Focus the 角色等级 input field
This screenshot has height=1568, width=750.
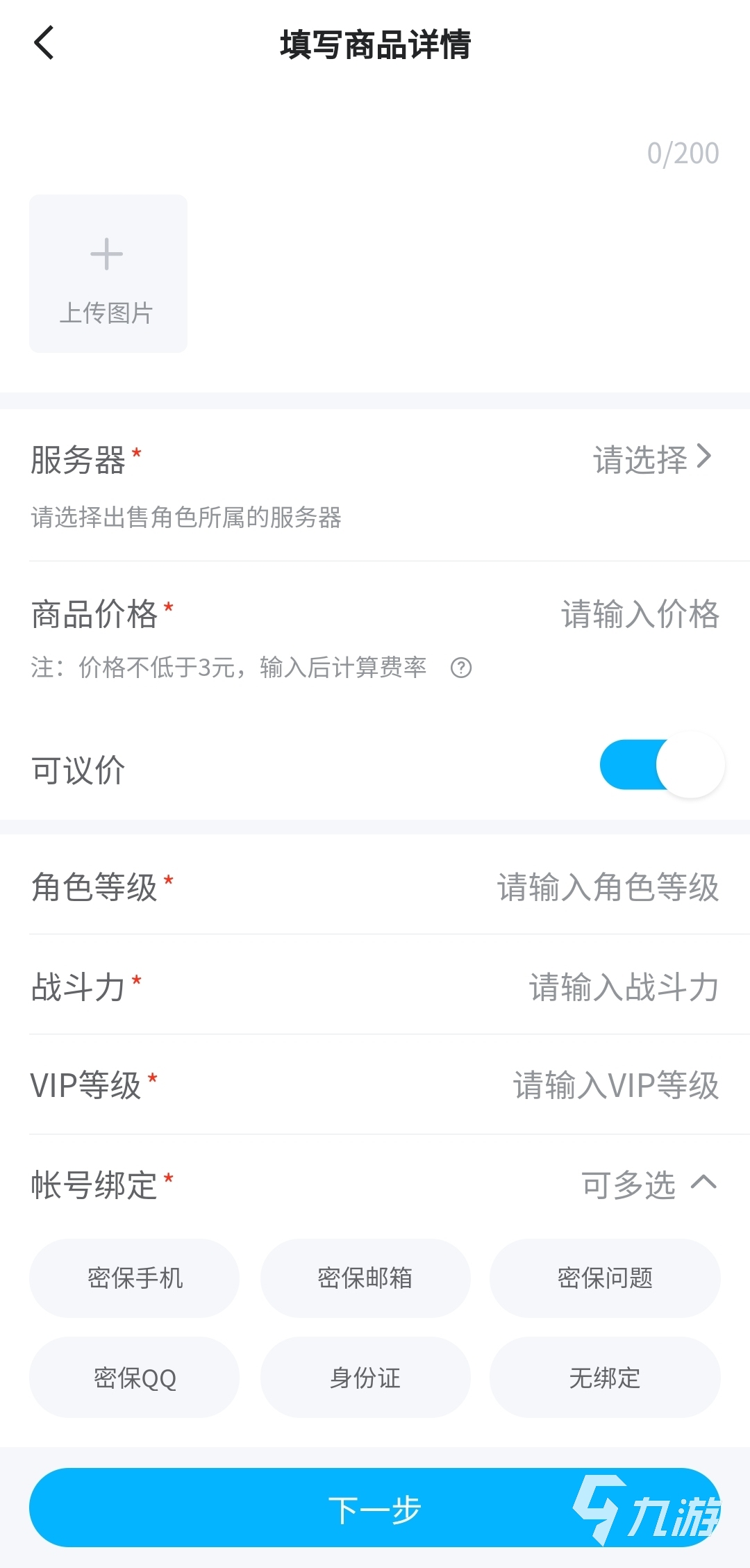607,888
